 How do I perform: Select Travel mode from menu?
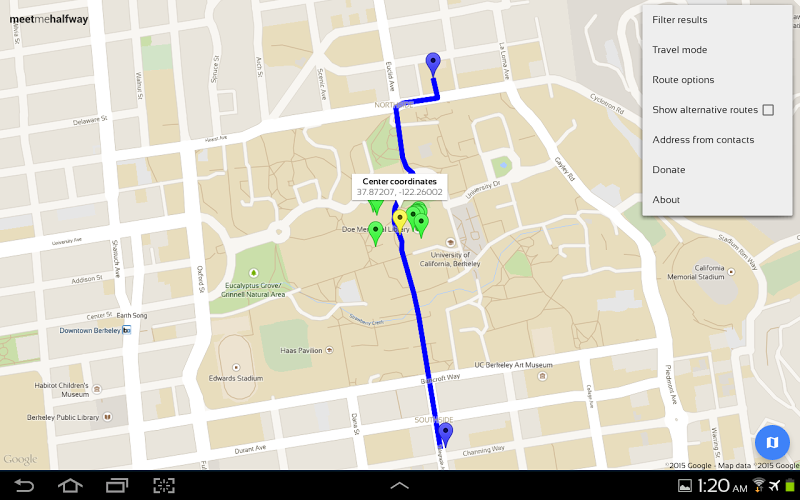pyautogui.click(x=680, y=50)
